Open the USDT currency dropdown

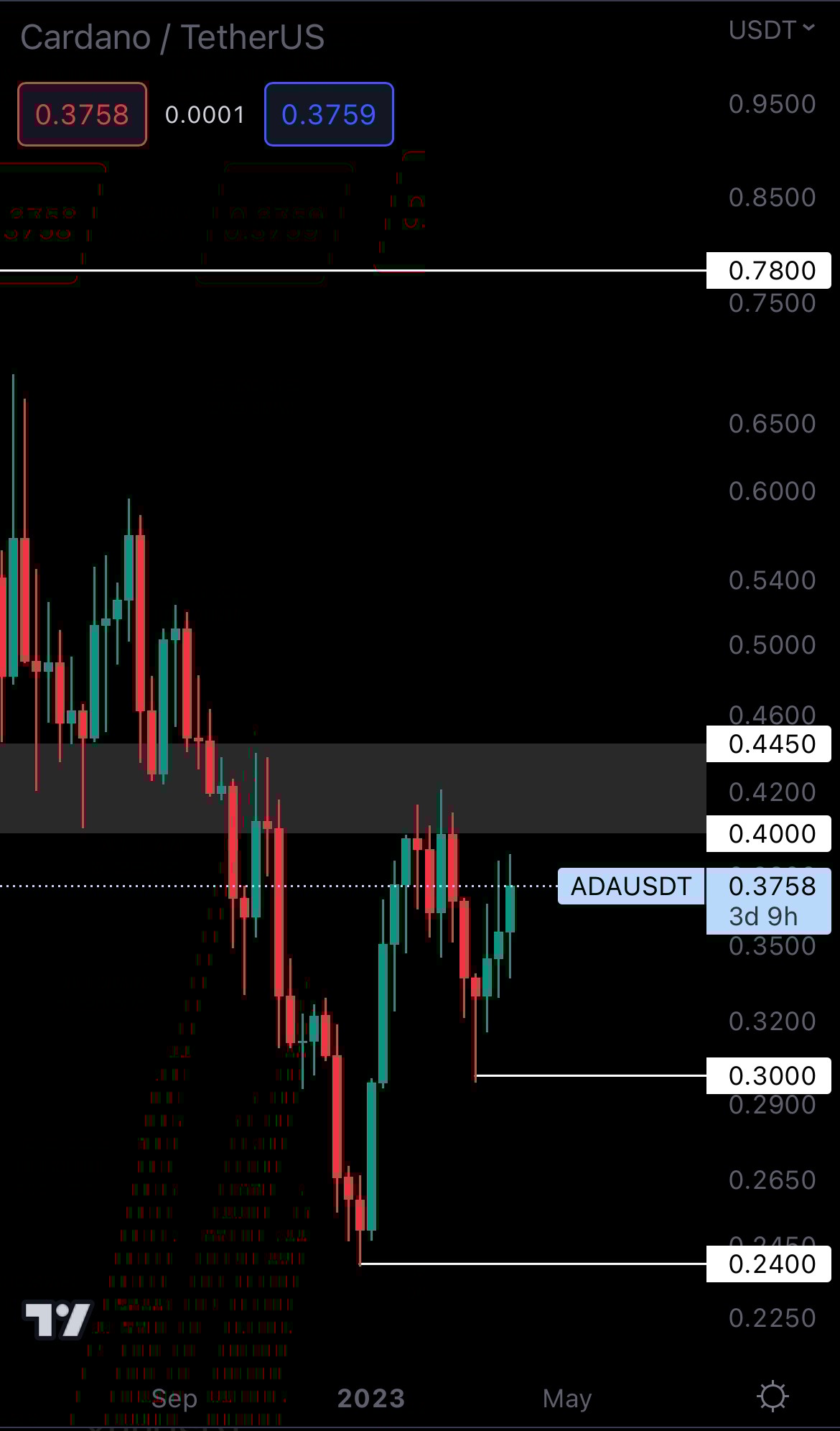pos(771,30)
